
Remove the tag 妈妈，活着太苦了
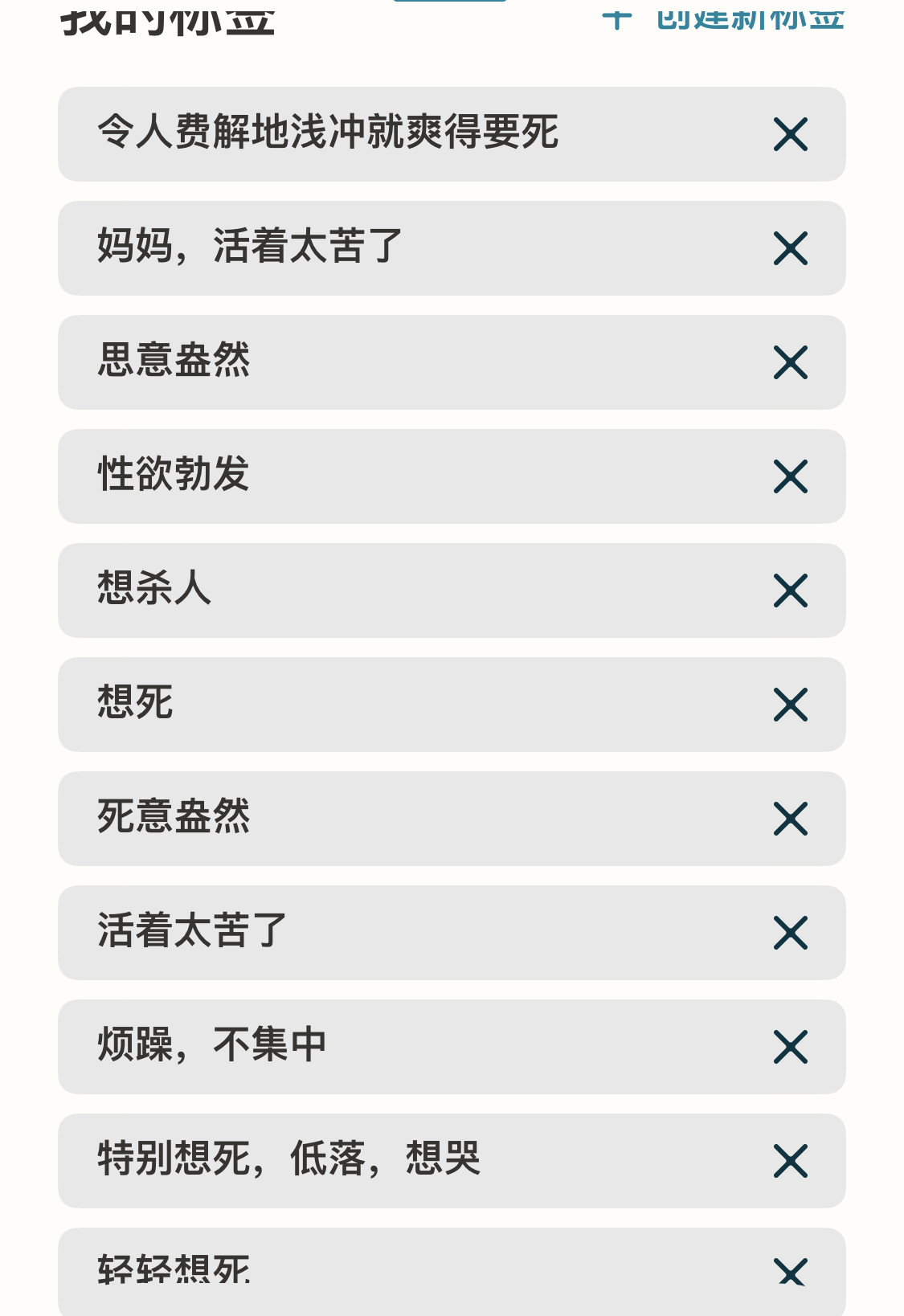[x=791, y=248]
